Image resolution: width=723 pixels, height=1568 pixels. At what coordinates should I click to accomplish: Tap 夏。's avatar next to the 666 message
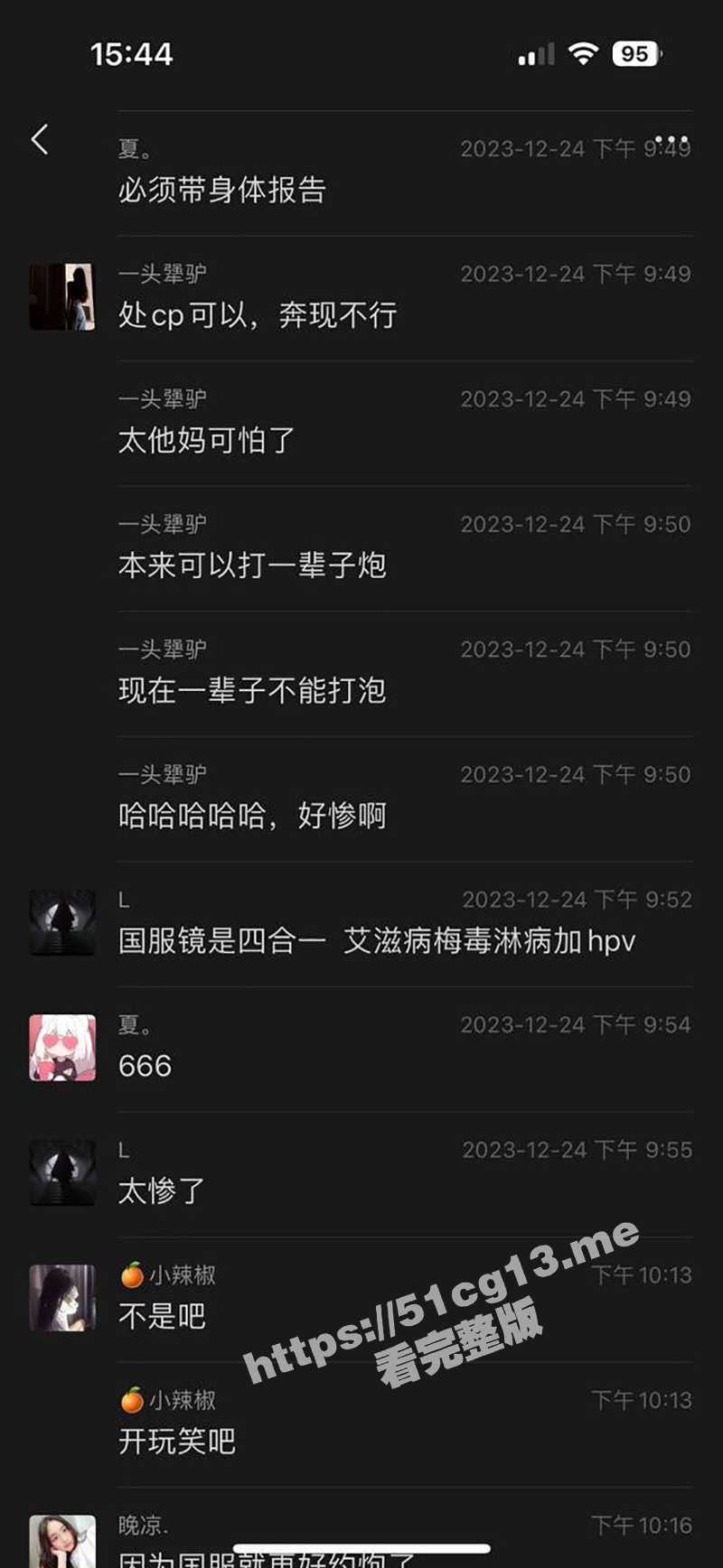click(x=62, y=1048)
